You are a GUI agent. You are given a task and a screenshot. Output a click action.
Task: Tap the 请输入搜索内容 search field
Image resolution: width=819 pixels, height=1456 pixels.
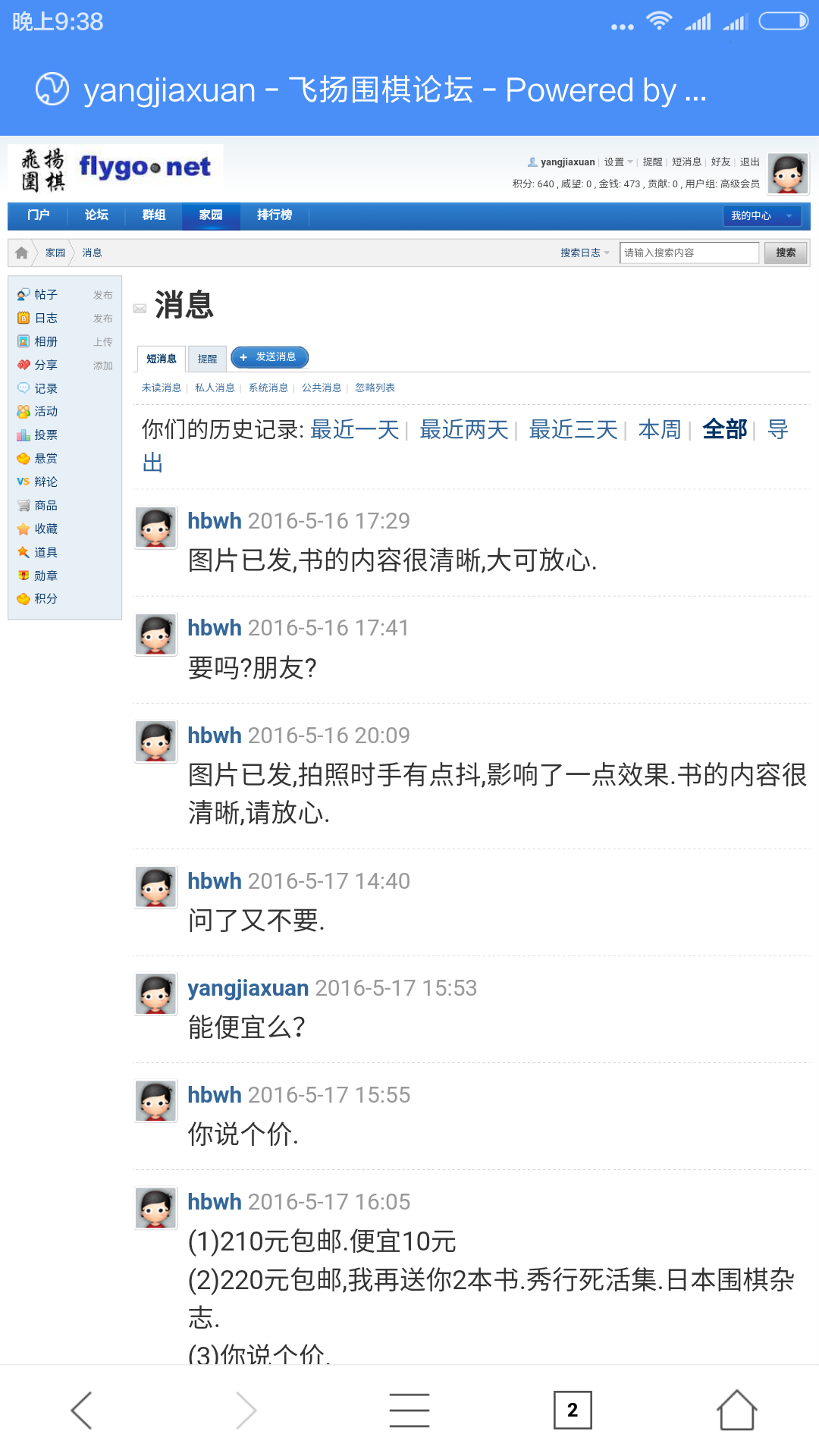tap(689, 253)
